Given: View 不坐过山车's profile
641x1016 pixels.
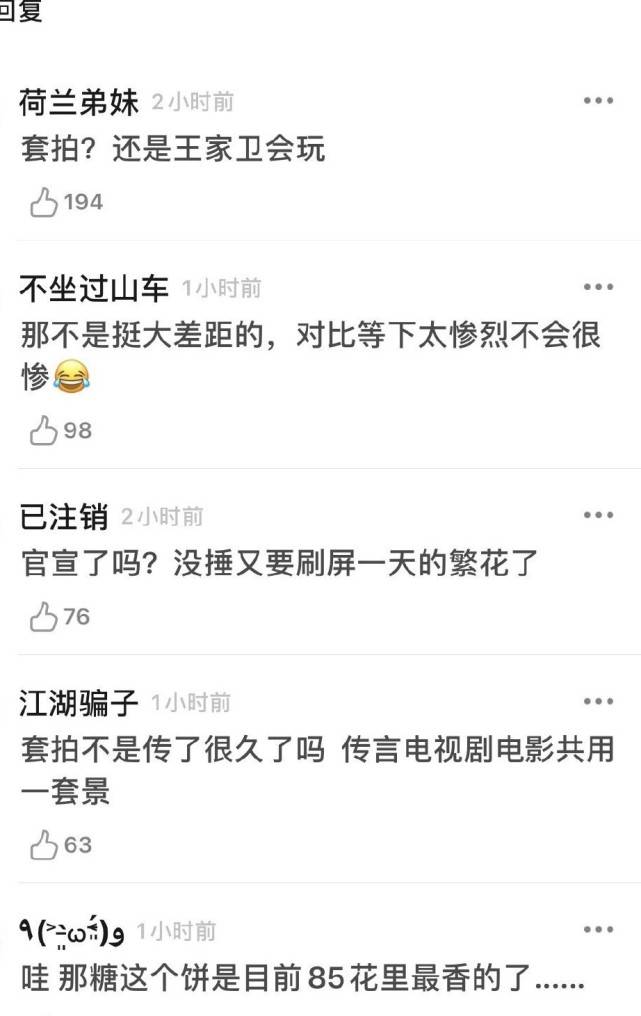Looking at the screenshot, I should 94,288.
